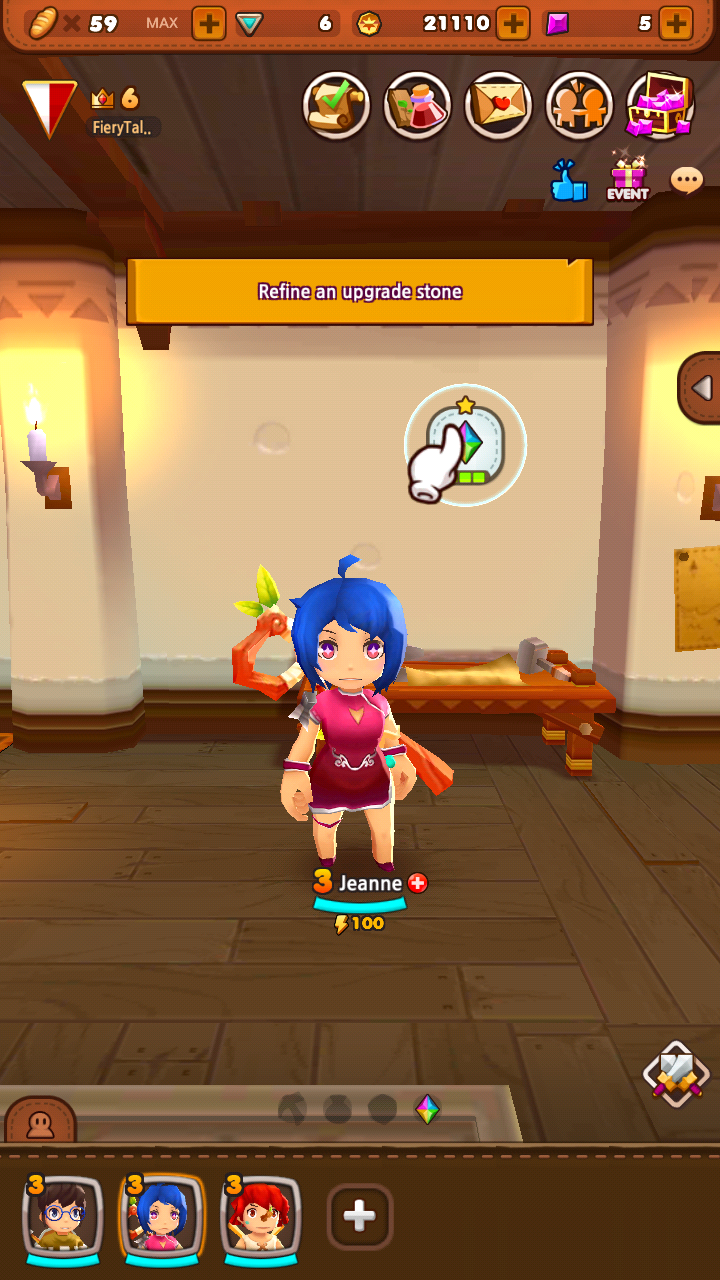Select the red-haired hero portrait
Screen dimensions: 720x1280
(x=261, y=1217)
